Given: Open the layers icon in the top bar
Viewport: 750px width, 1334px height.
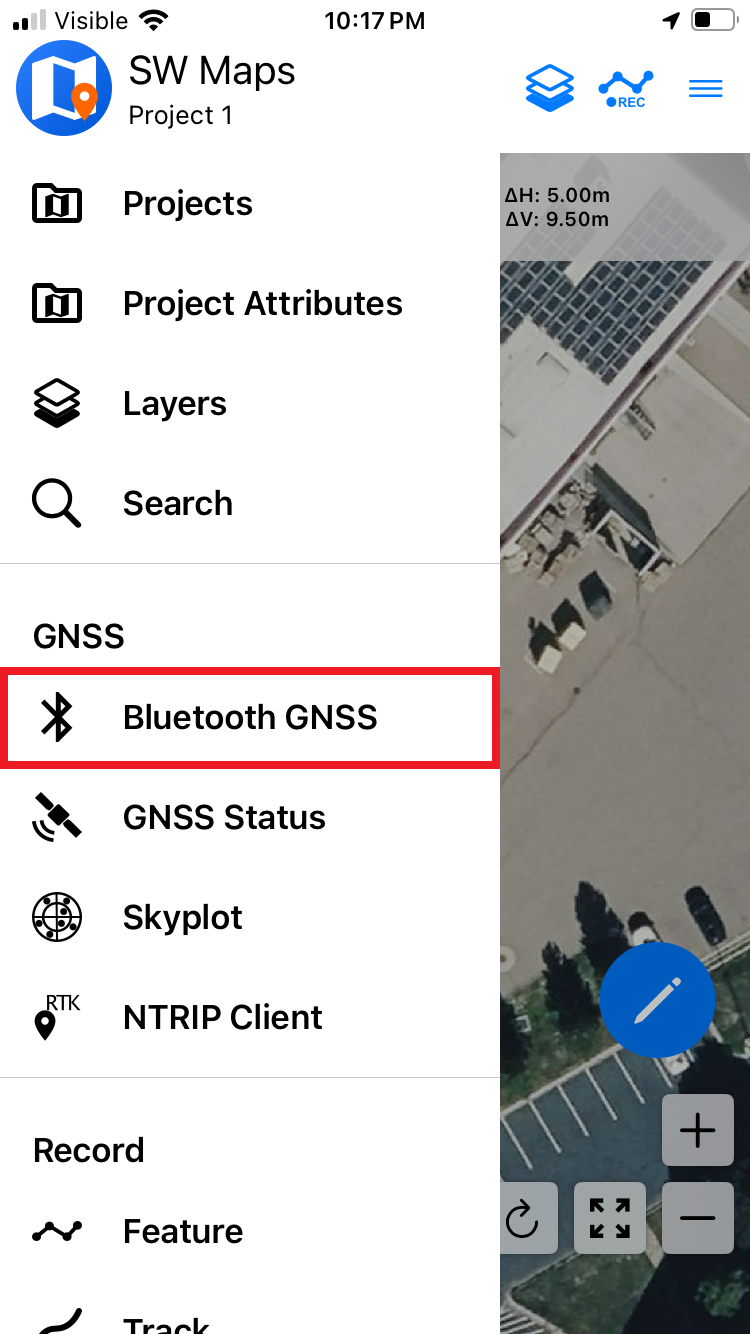Looking at the screenshot, I should pos(550,88).
